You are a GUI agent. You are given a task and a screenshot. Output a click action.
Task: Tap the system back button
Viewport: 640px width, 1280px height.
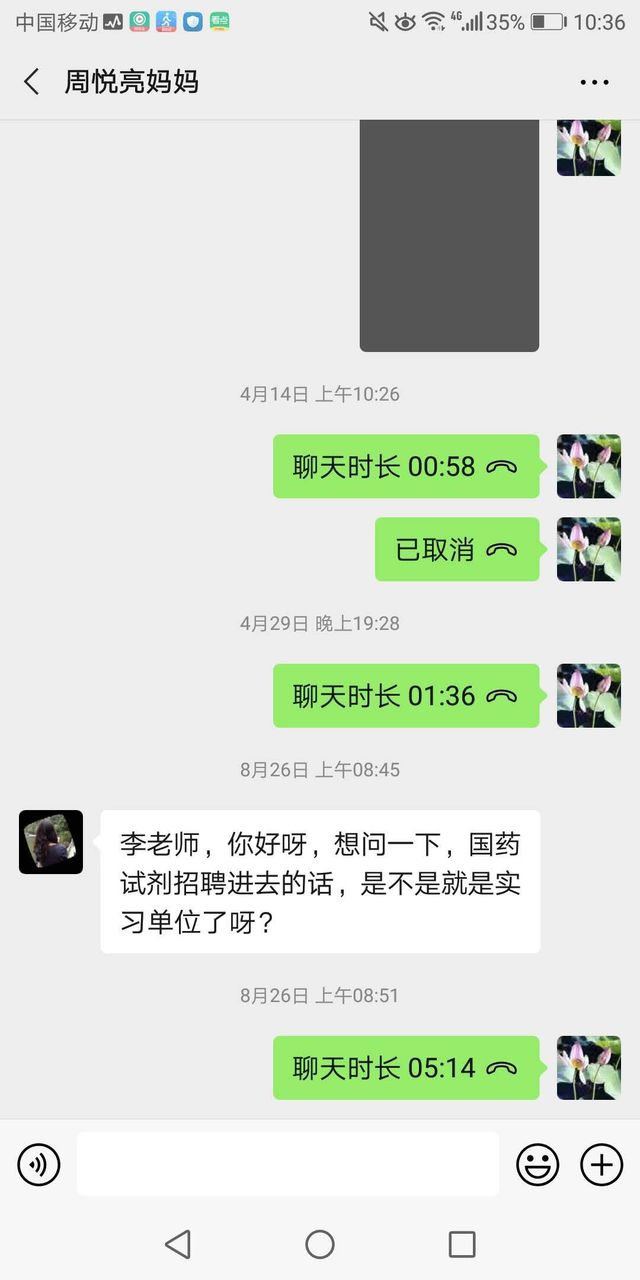tap(178, 1244)
